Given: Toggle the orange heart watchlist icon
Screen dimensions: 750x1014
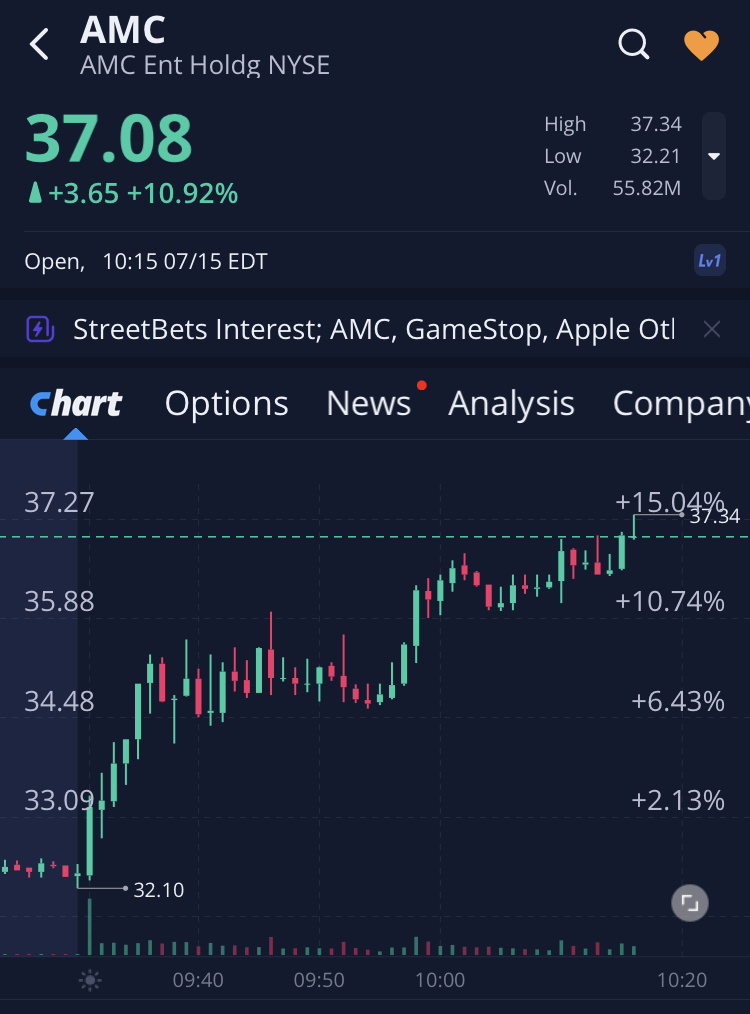Looking at the screenshot, I should pos(701,45).
